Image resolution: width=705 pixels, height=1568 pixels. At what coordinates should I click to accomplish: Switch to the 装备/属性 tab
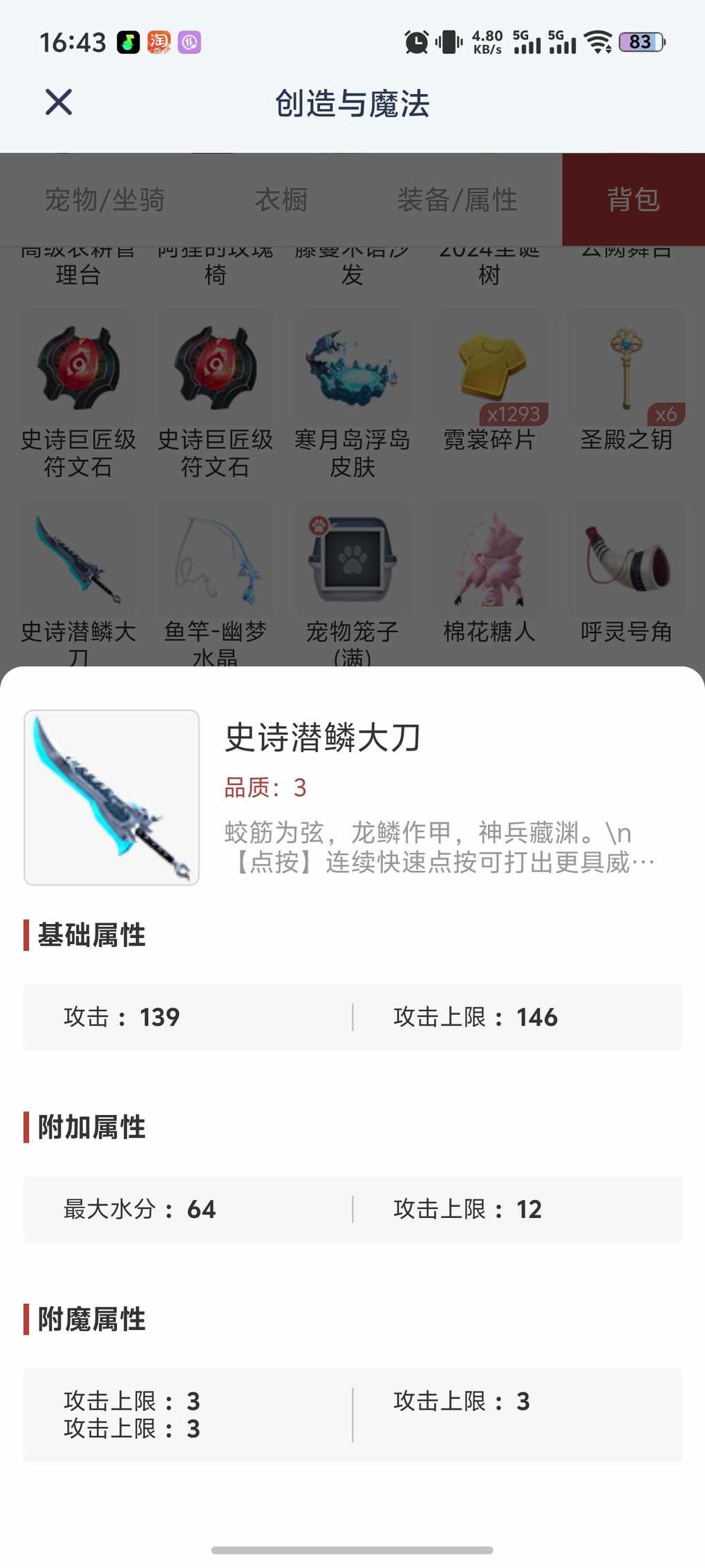[x=457, y=200]
